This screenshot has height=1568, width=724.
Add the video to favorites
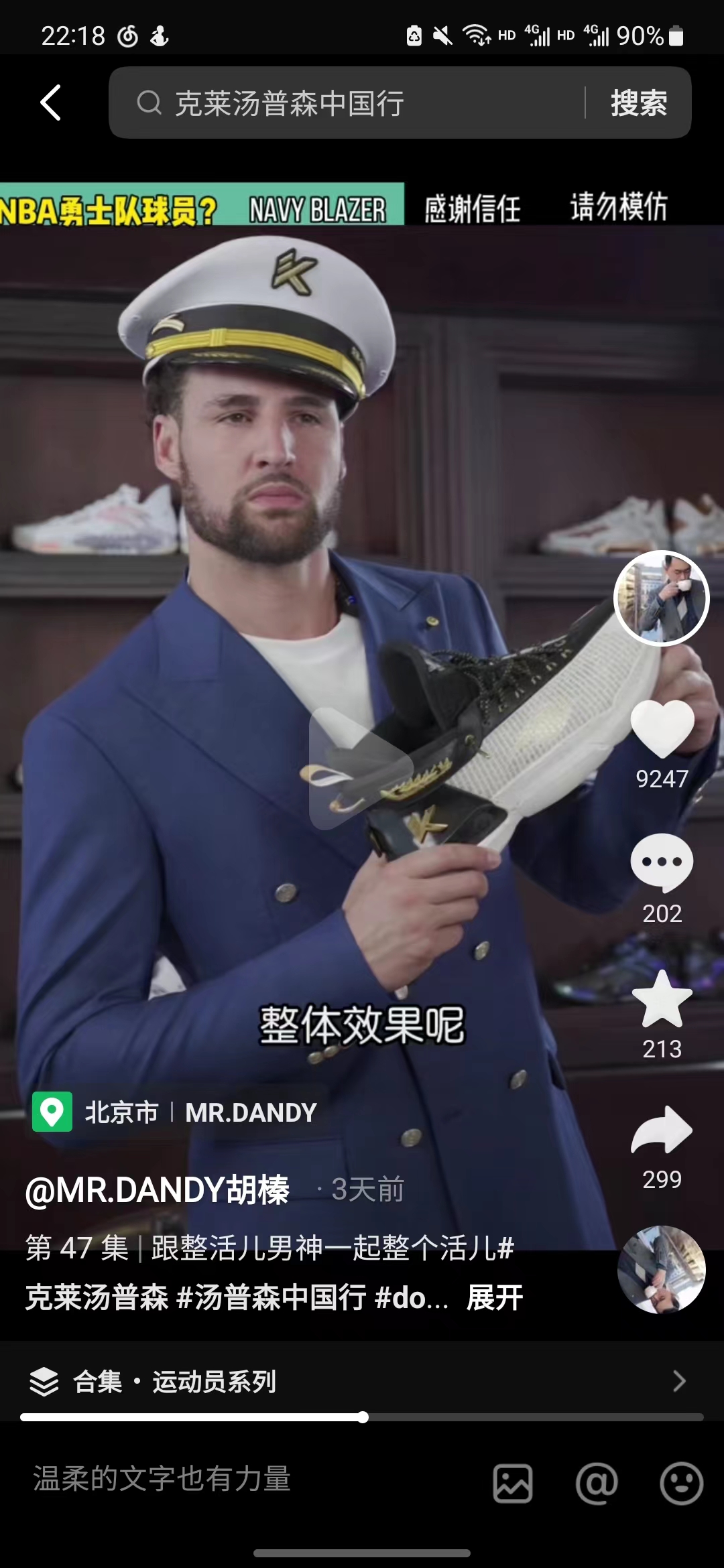tap(662, 1000)
